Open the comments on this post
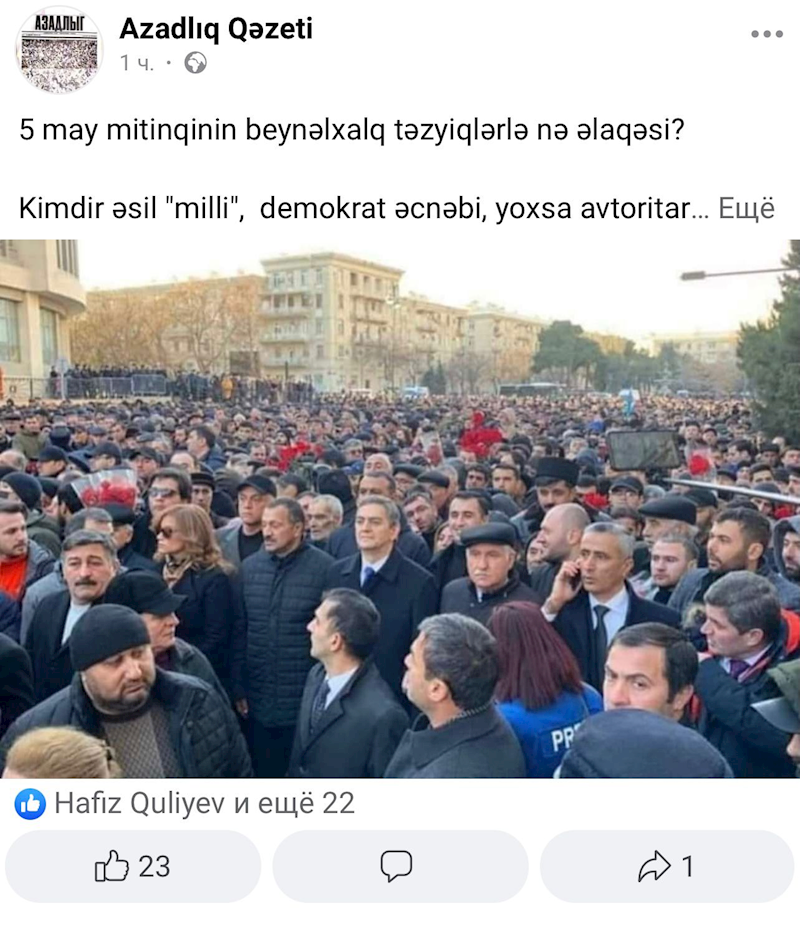This screenshot has height=926, width=800. tap(398, 866)
